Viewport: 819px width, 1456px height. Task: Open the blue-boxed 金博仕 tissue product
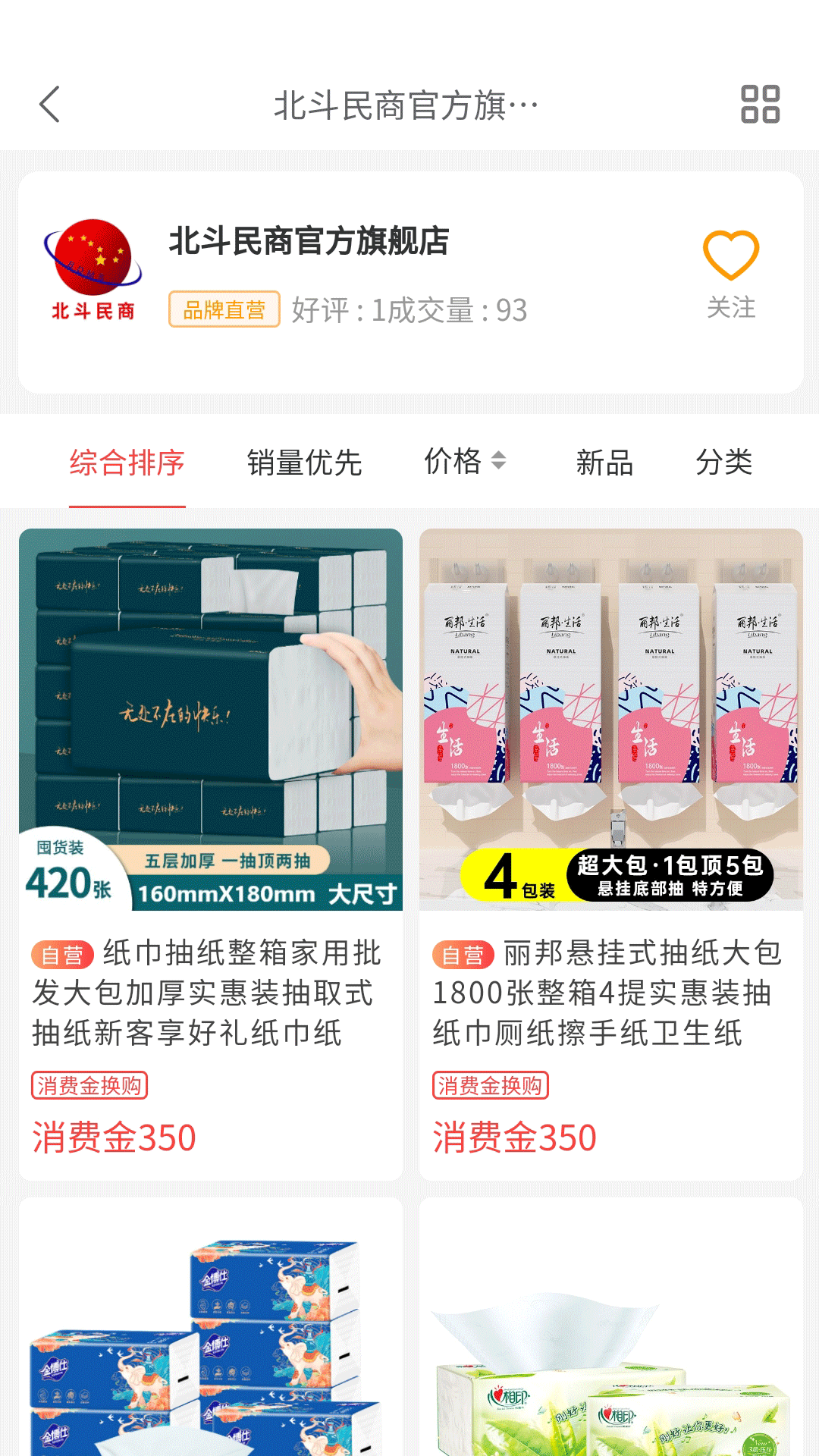[211, 1335]
